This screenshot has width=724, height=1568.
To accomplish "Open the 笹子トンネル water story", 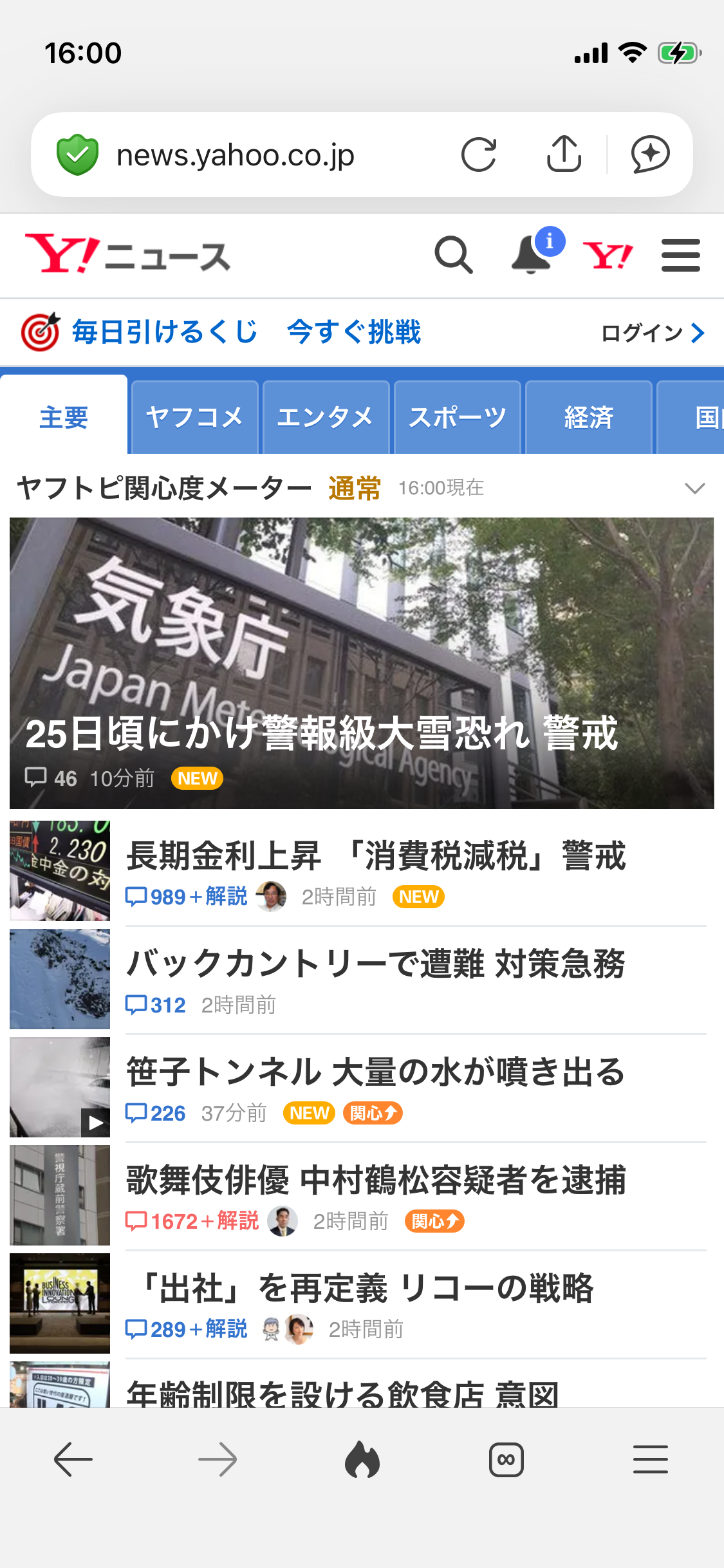I will [376, 1072].
